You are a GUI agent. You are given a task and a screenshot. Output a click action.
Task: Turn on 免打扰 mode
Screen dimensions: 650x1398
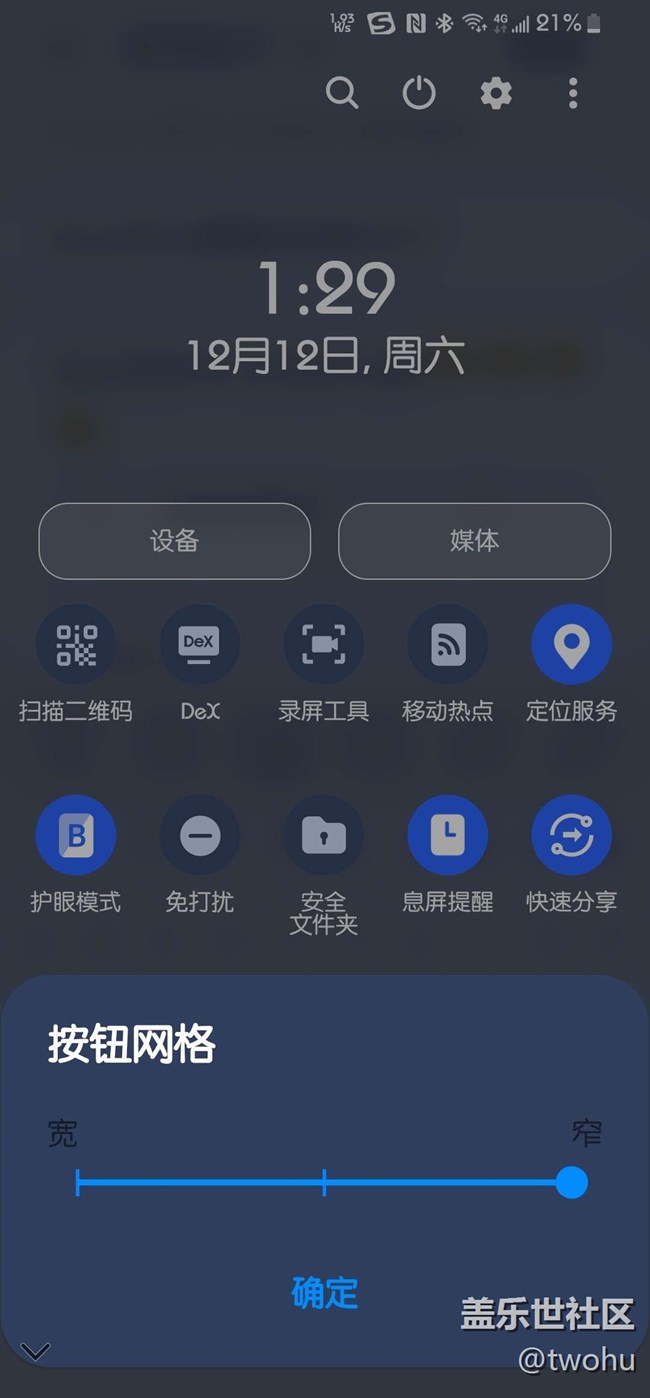click(199, 835)
